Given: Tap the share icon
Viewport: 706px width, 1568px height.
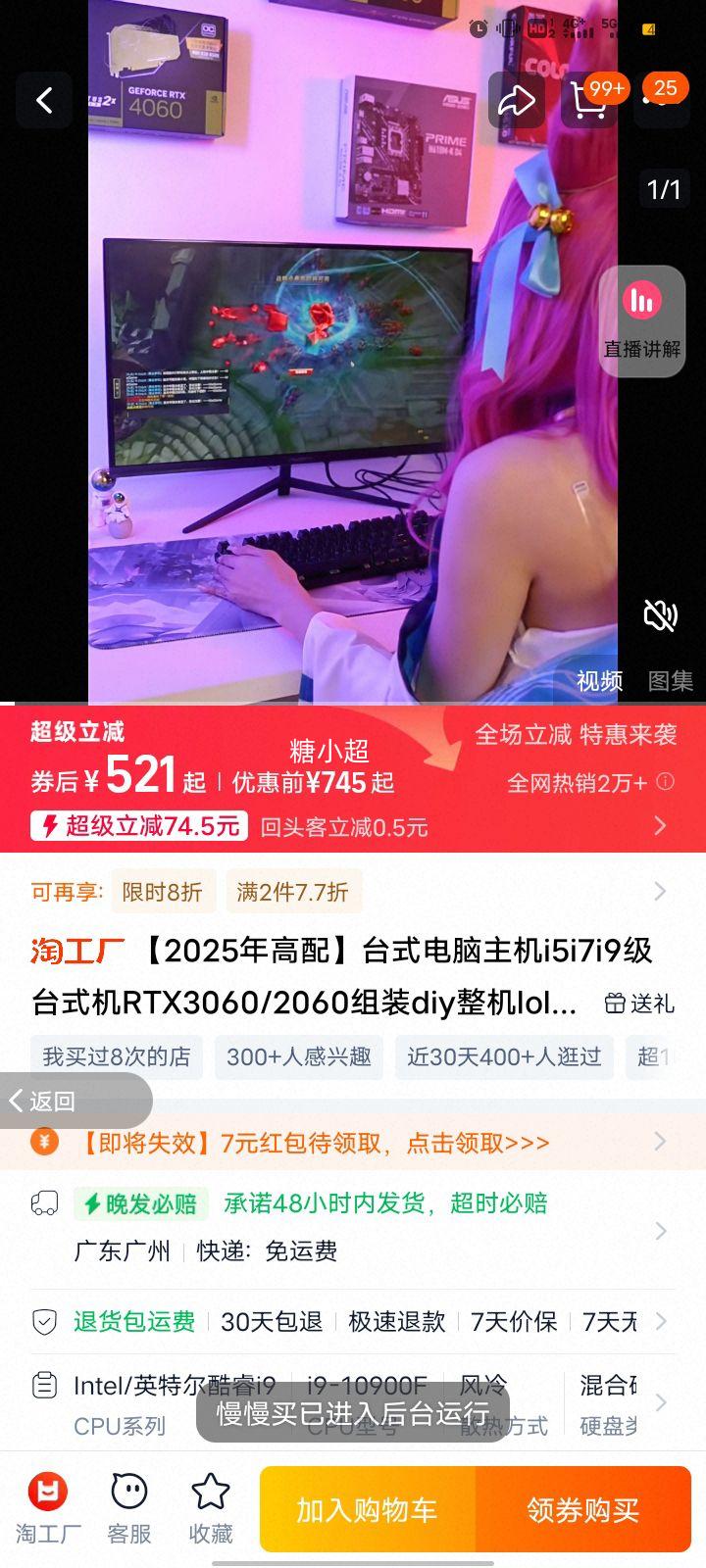Looking at the screenshot, I should click(517, 101).
